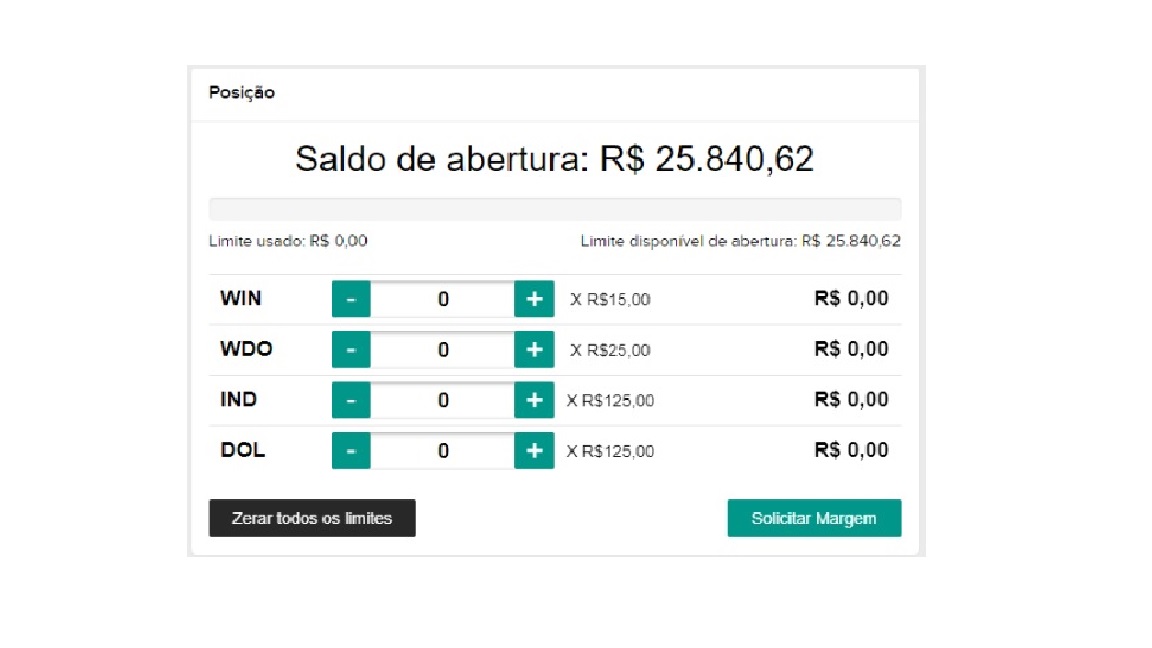Image resolution: width=1152 pixels, height=648 pixels.
Task: Decrease the DOL contract quantity
Action: tap(351, 451)
